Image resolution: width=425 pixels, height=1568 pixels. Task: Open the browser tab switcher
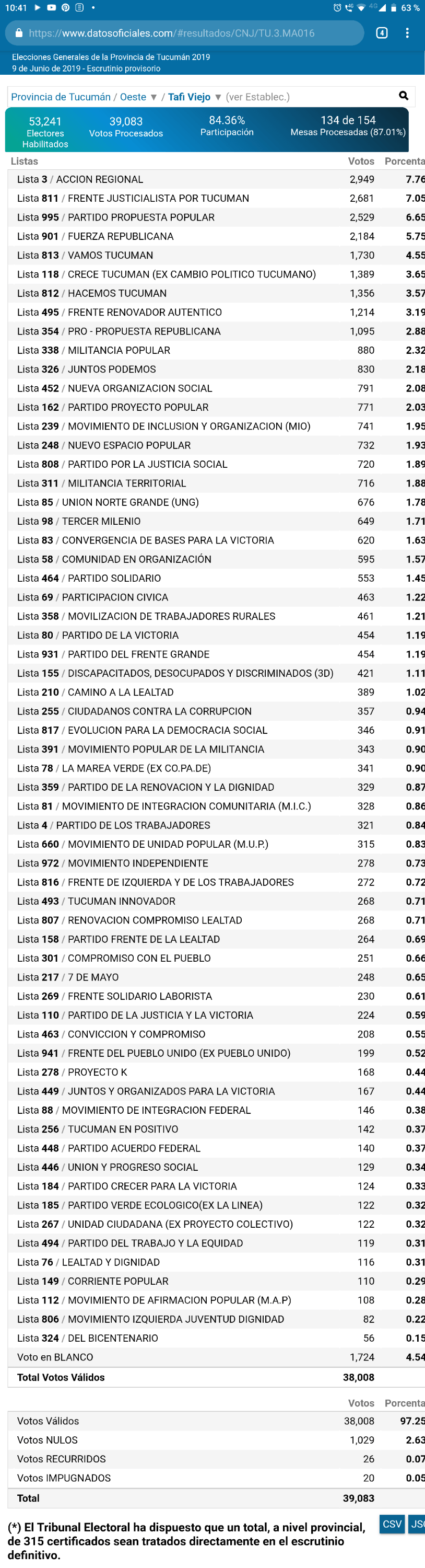[382, 33]
